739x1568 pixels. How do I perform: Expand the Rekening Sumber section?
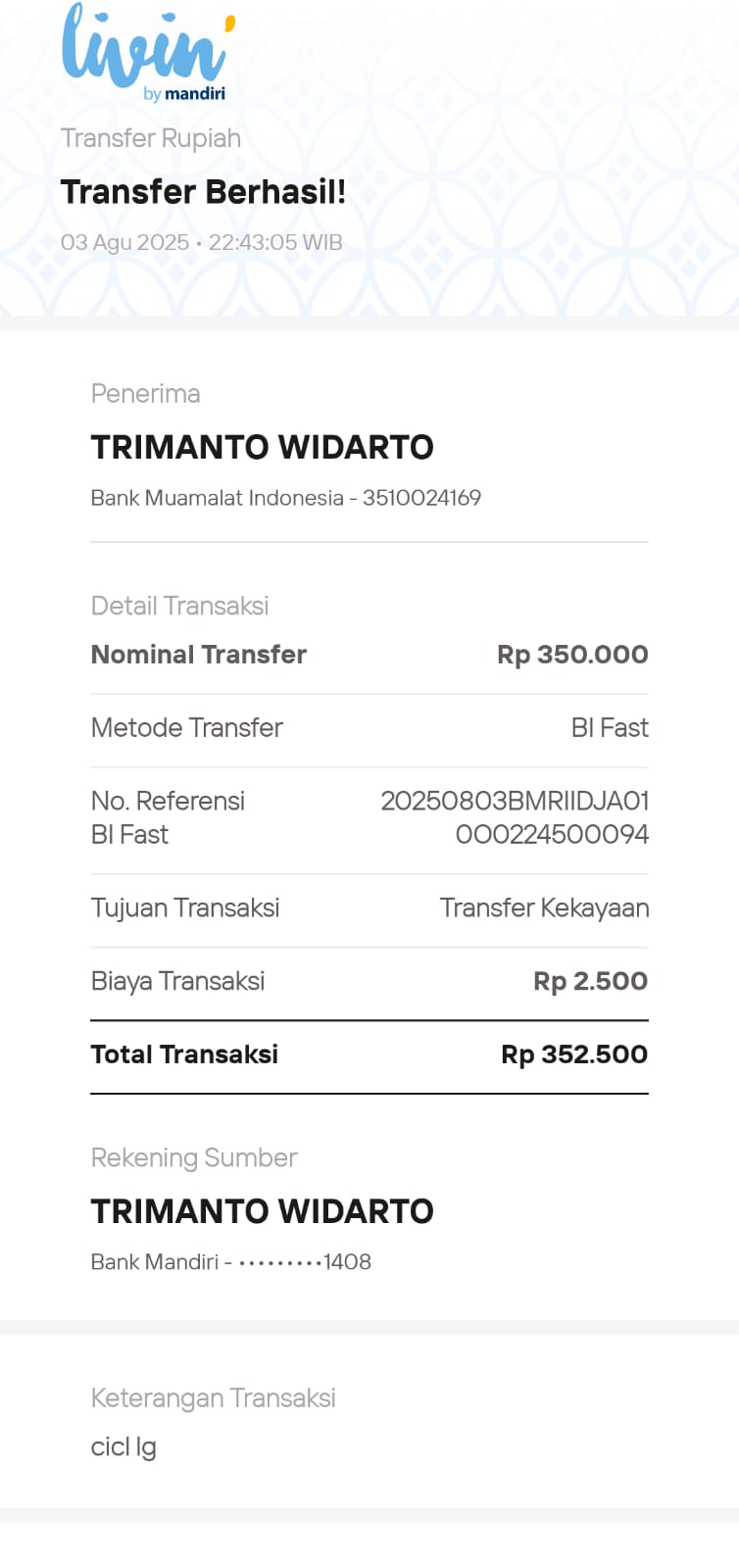click(x=193, y=1157)
